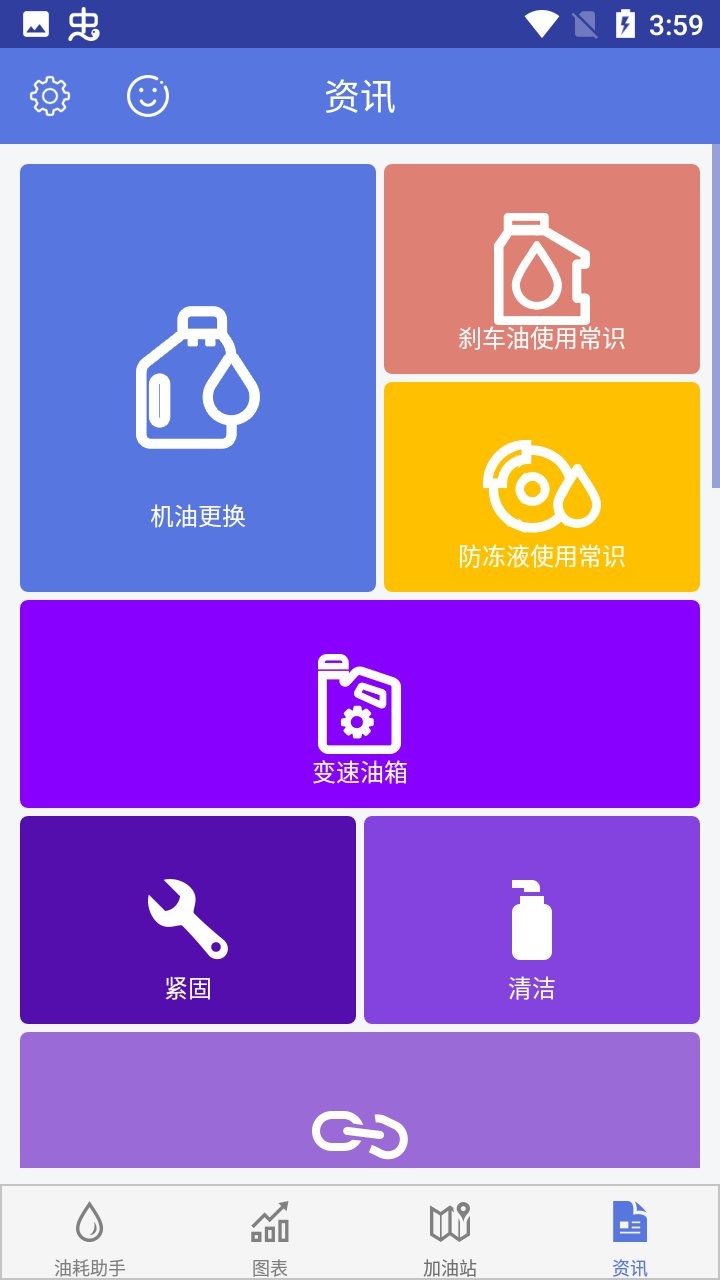Open the 清洁 card

point(532,920)
